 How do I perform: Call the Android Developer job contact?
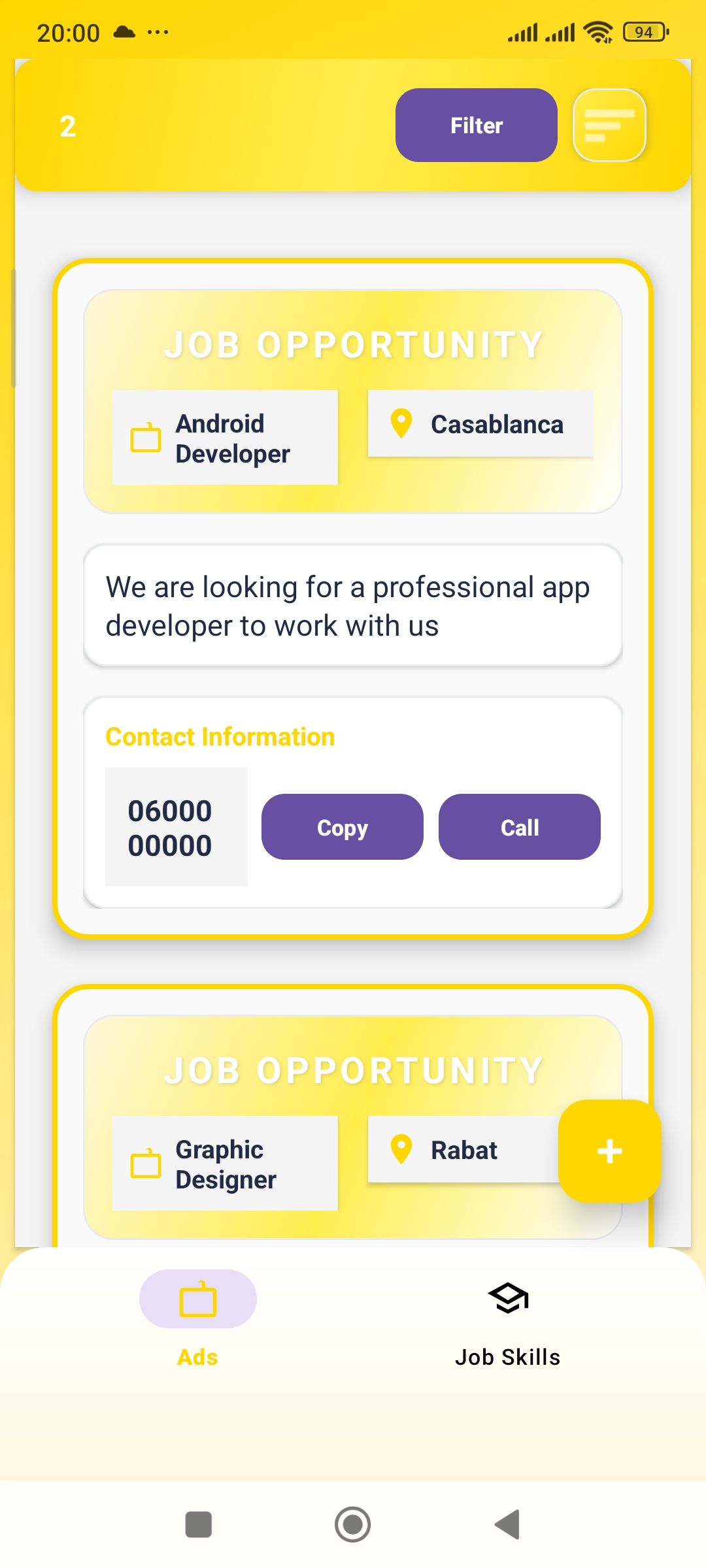coord(519,827)
